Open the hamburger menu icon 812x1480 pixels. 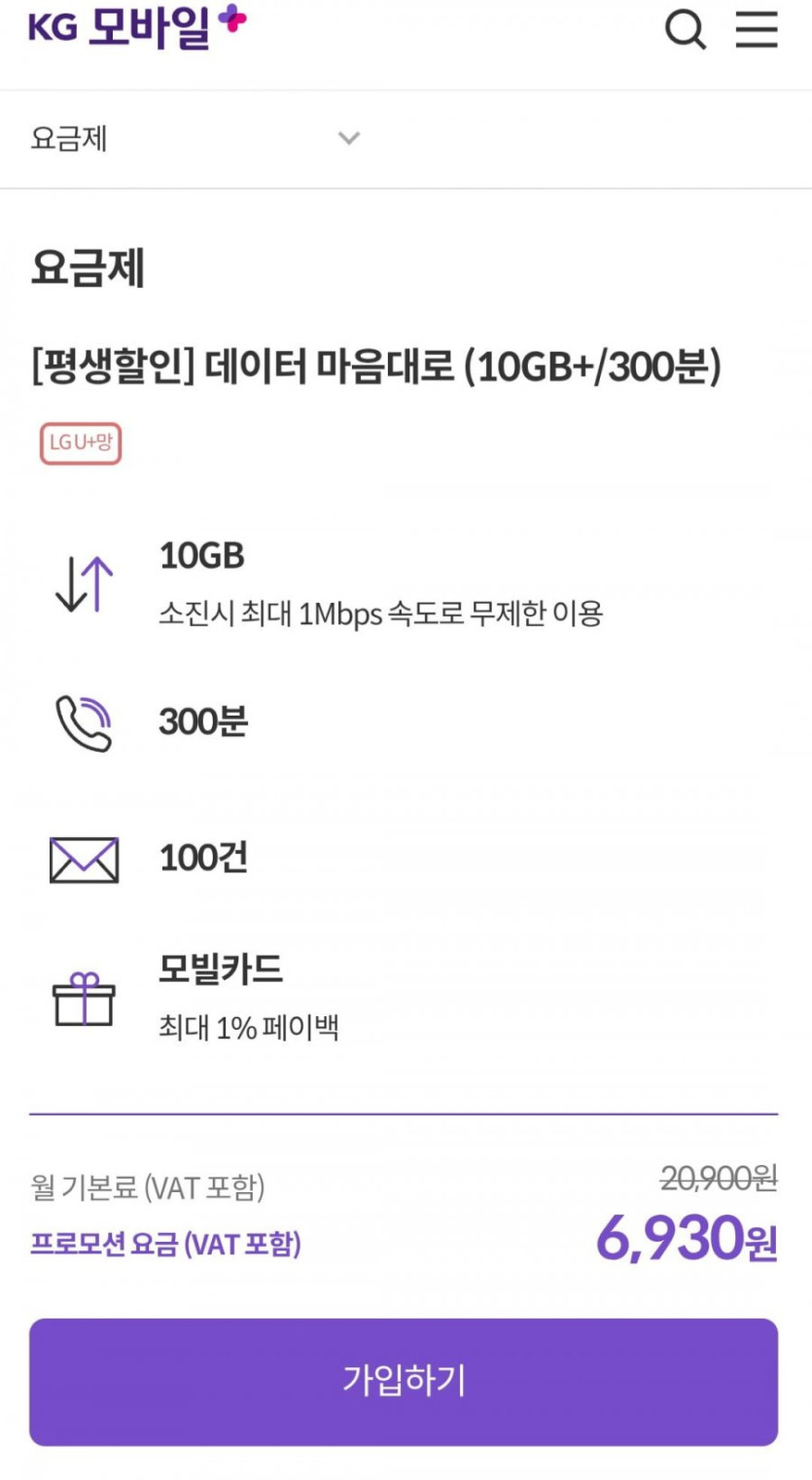[757, 30]
